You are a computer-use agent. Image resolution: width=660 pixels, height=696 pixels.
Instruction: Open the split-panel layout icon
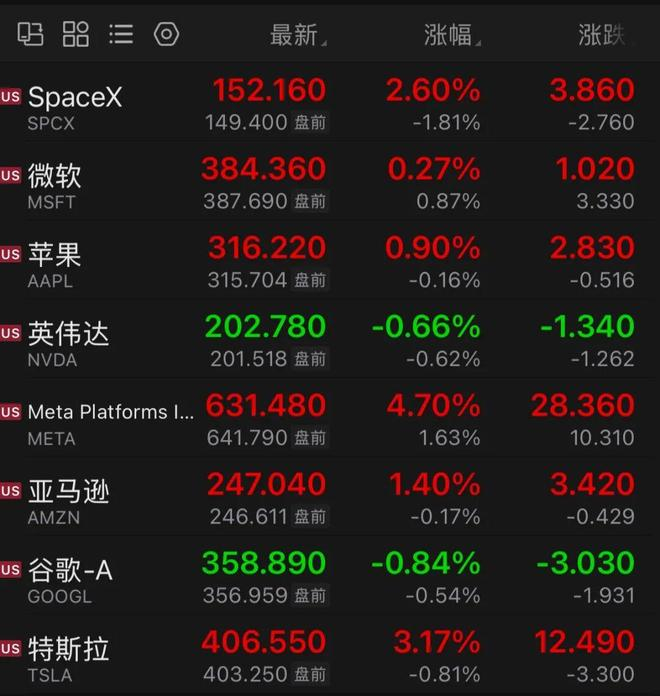point(30,34)
